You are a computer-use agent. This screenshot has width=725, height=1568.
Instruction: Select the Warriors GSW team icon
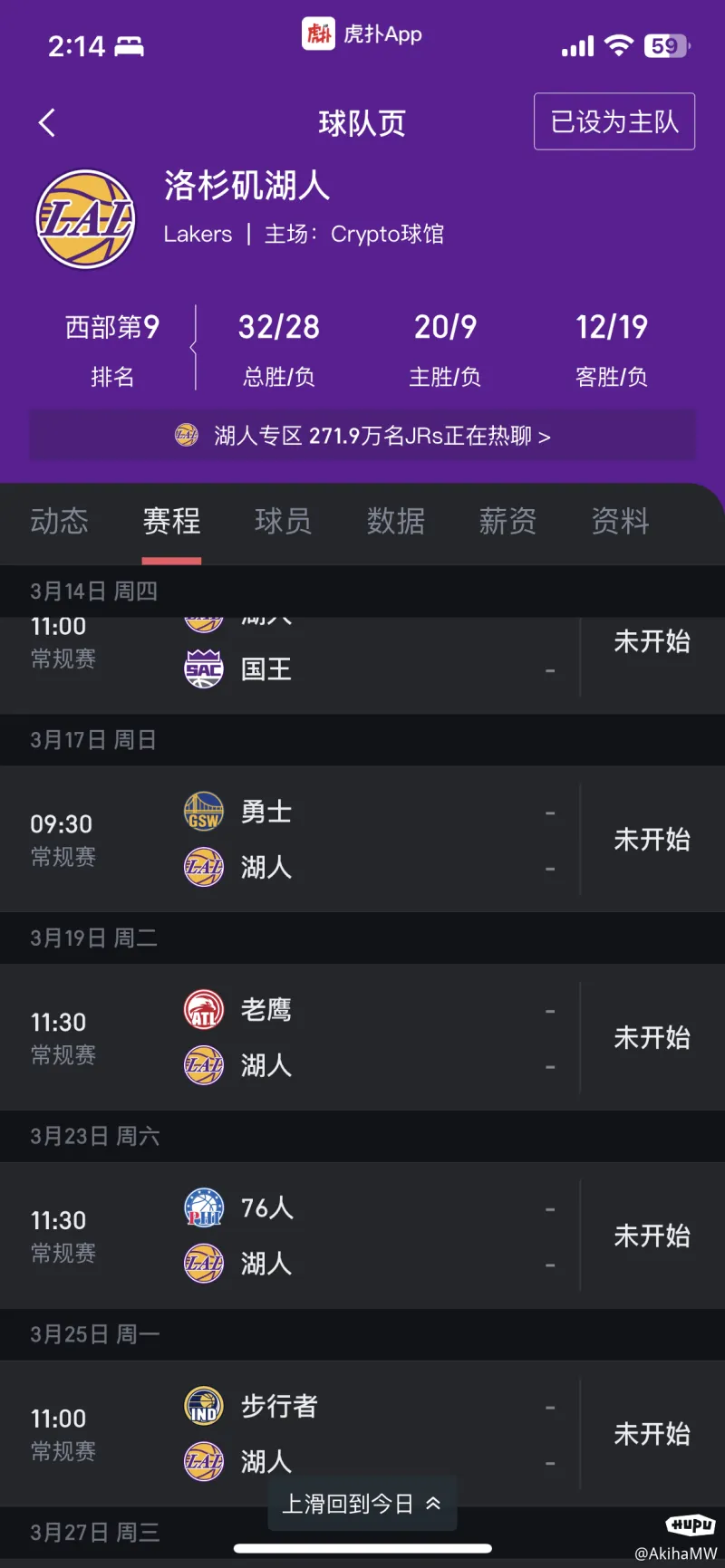[x=203, y=812]
